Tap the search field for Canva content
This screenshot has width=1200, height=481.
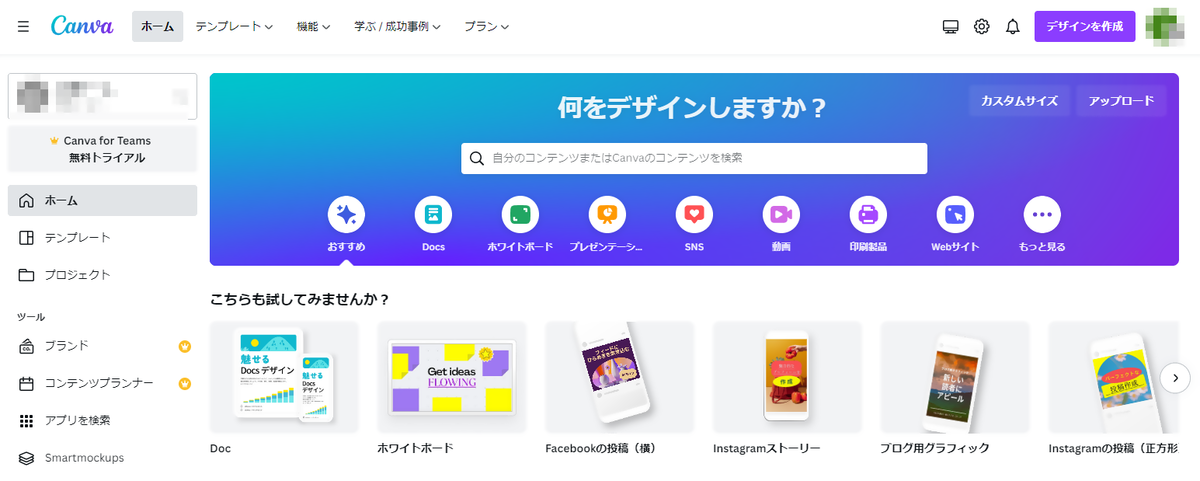694,158
